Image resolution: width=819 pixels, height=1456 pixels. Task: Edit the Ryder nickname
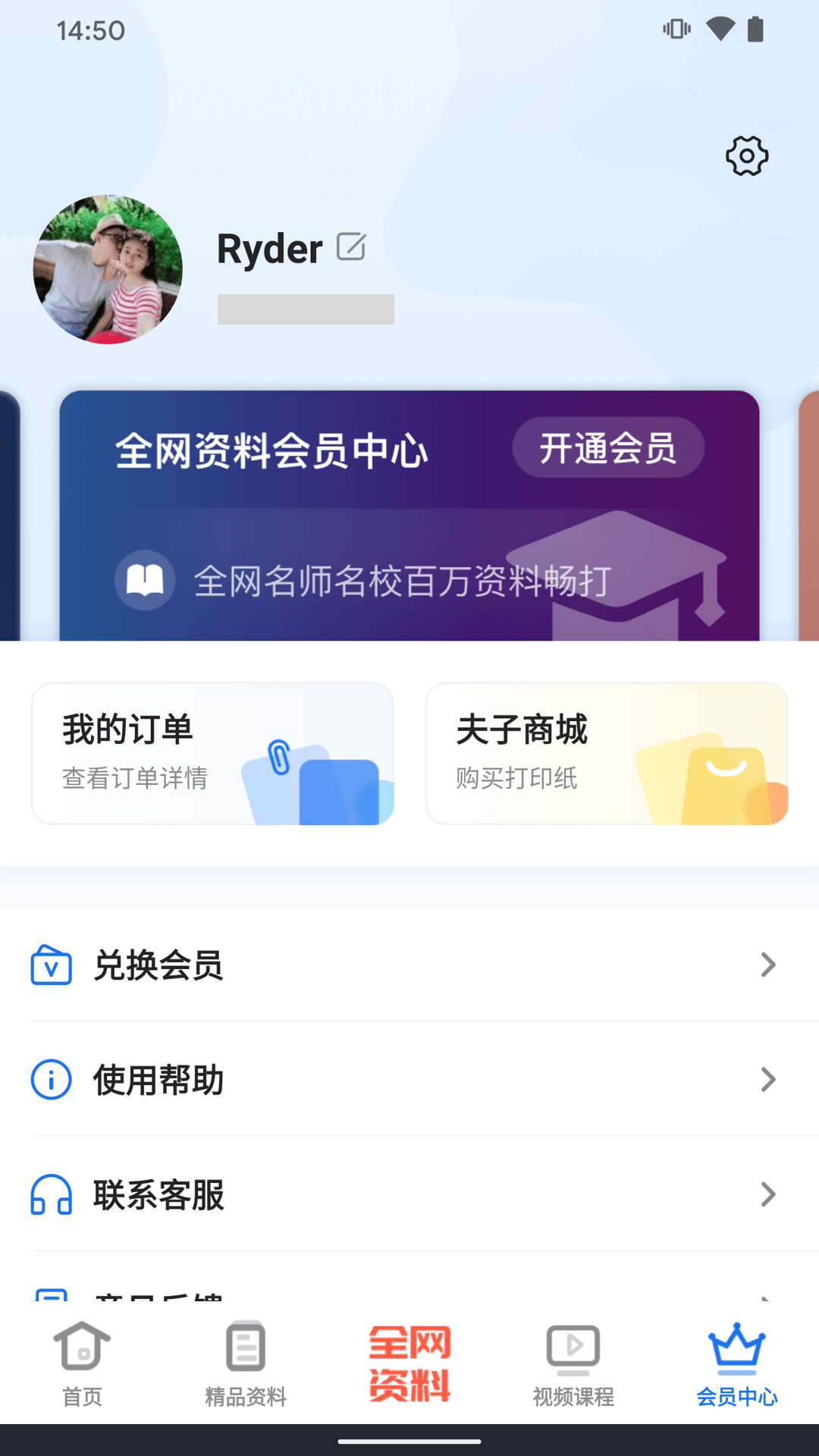coord(351,247)
